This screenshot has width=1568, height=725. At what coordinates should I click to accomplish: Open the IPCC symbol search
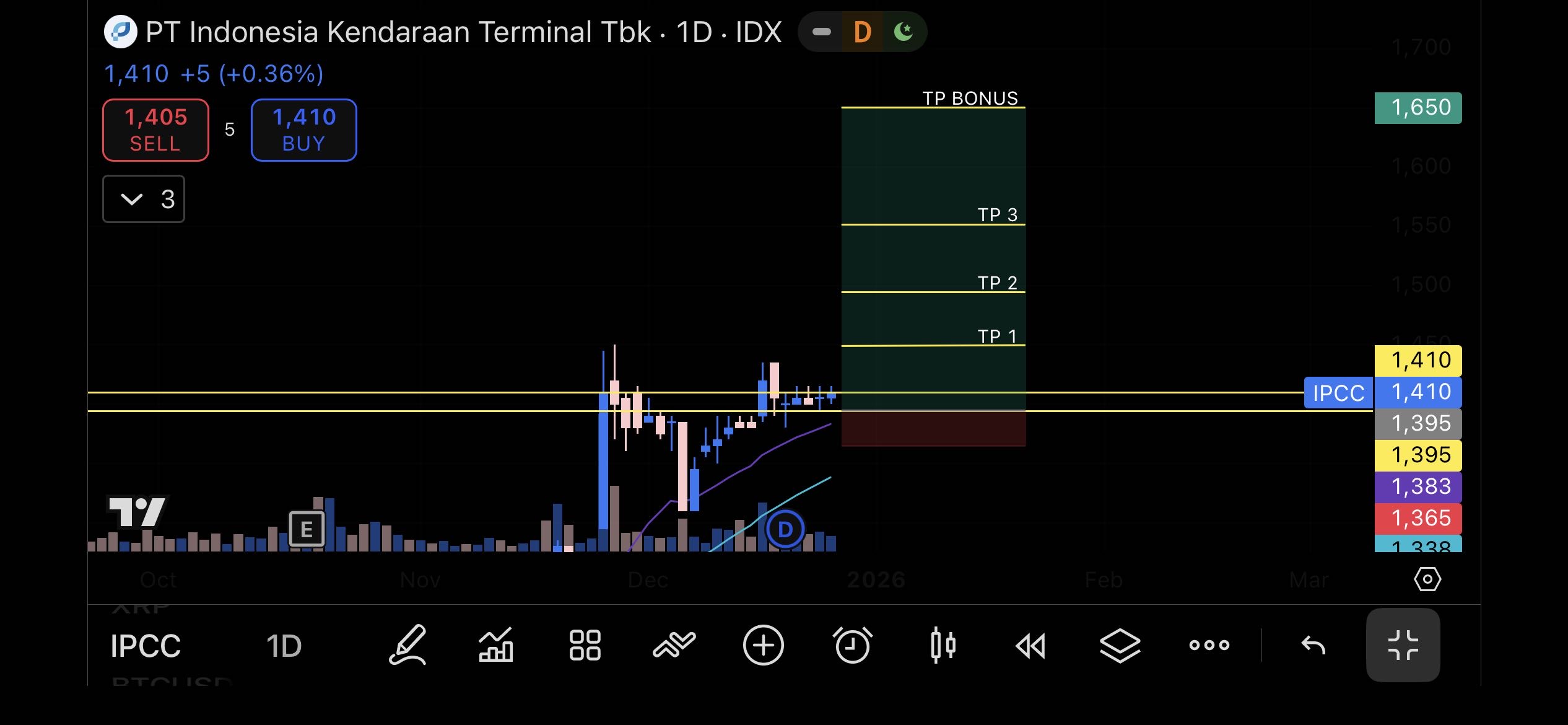(146, 646)
